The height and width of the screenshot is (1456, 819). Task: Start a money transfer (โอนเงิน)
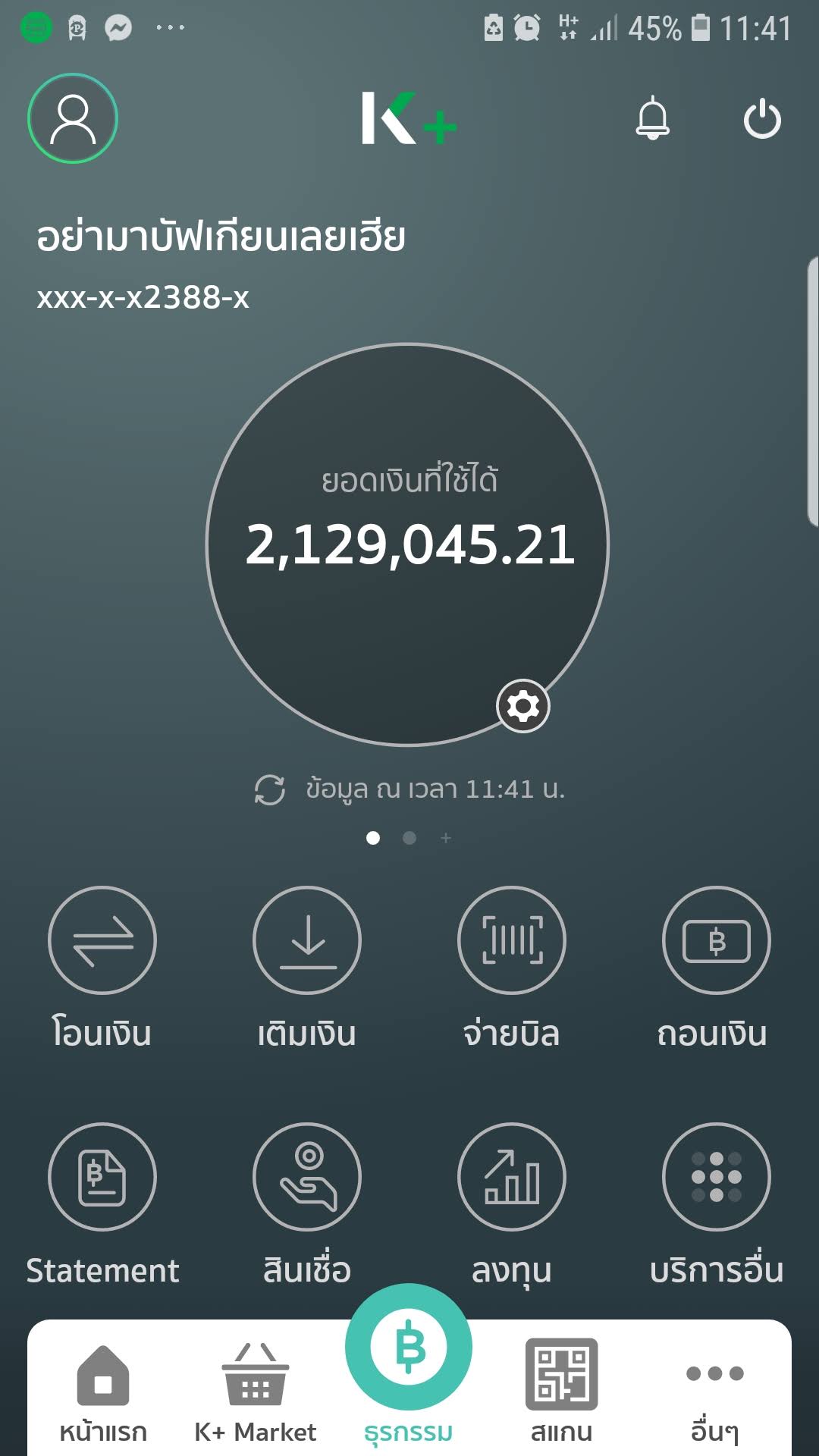[x=102, y=940]
